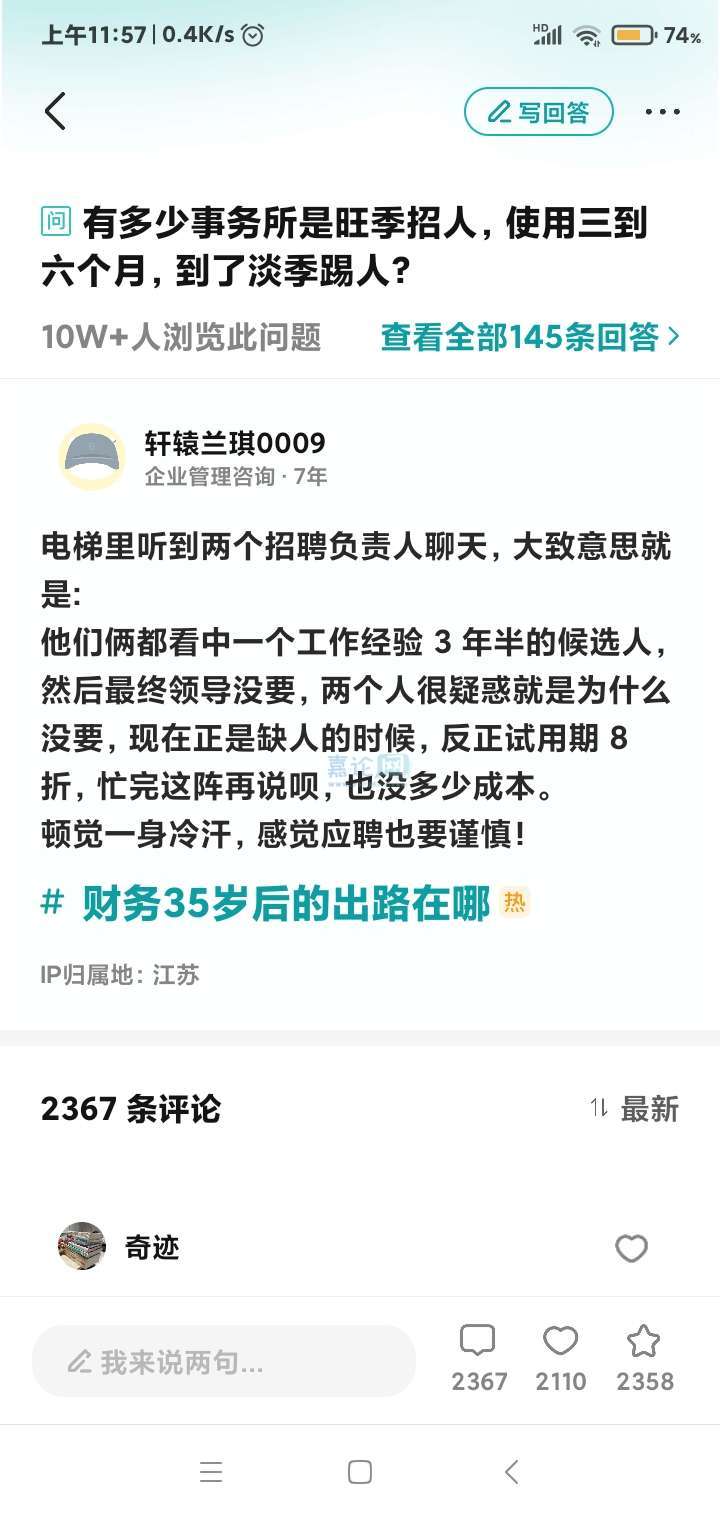Open commenter 奇迹's avatar
The width and height of the screenshot is (720, 1520).
(x=82, y=1246)
